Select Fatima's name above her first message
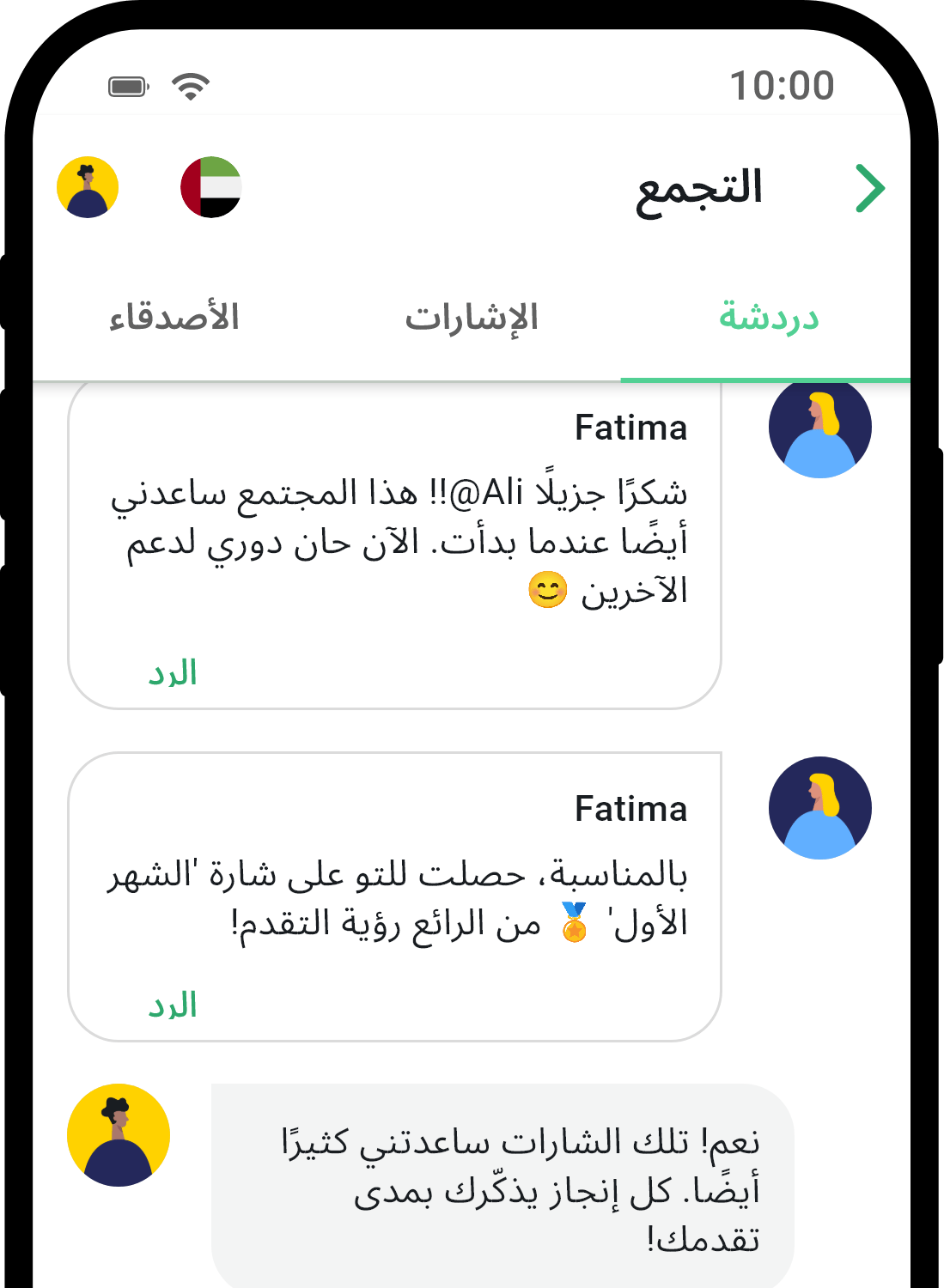Image resolution: width=944 pixels, height=1288 pixels. click(630, 428)
